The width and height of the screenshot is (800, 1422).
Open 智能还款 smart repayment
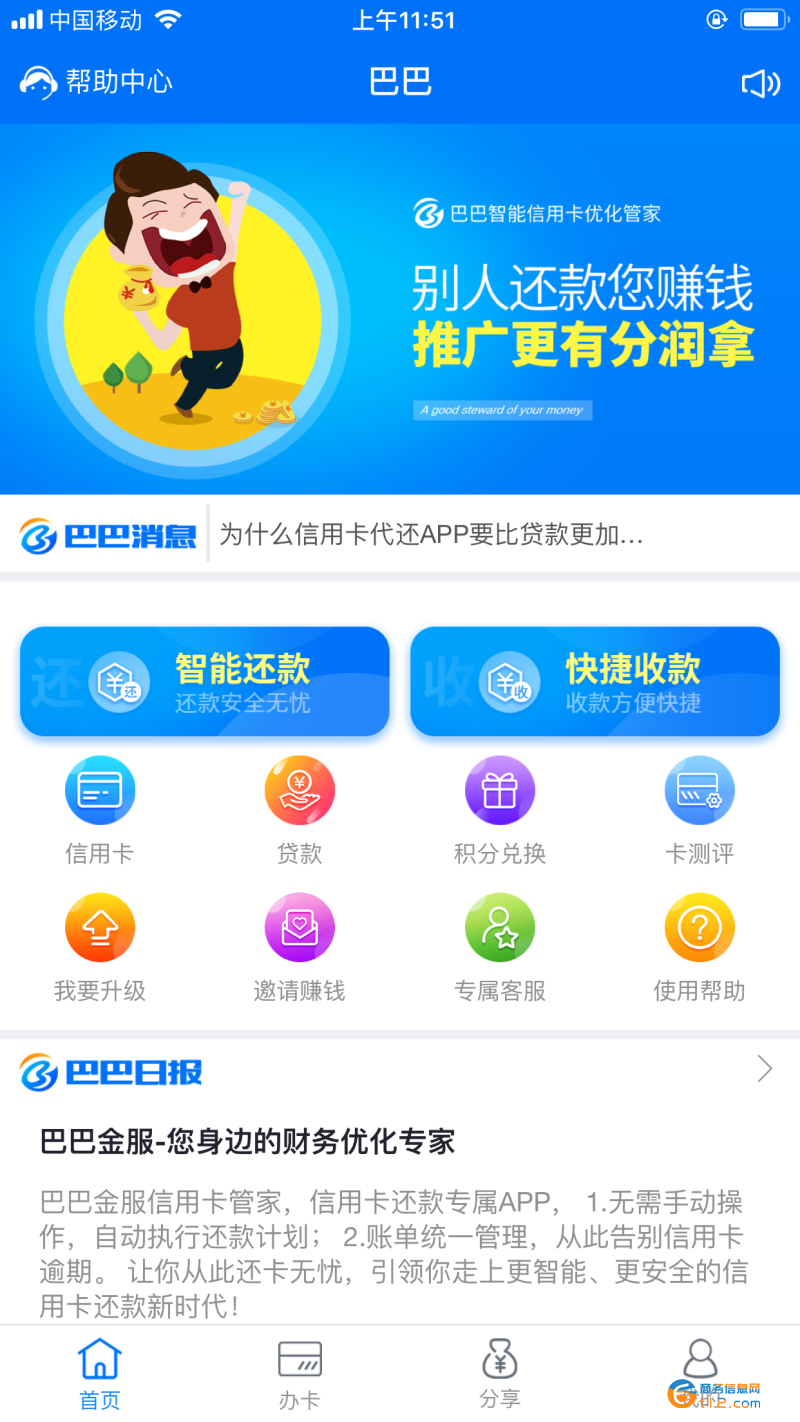(205, 682)
